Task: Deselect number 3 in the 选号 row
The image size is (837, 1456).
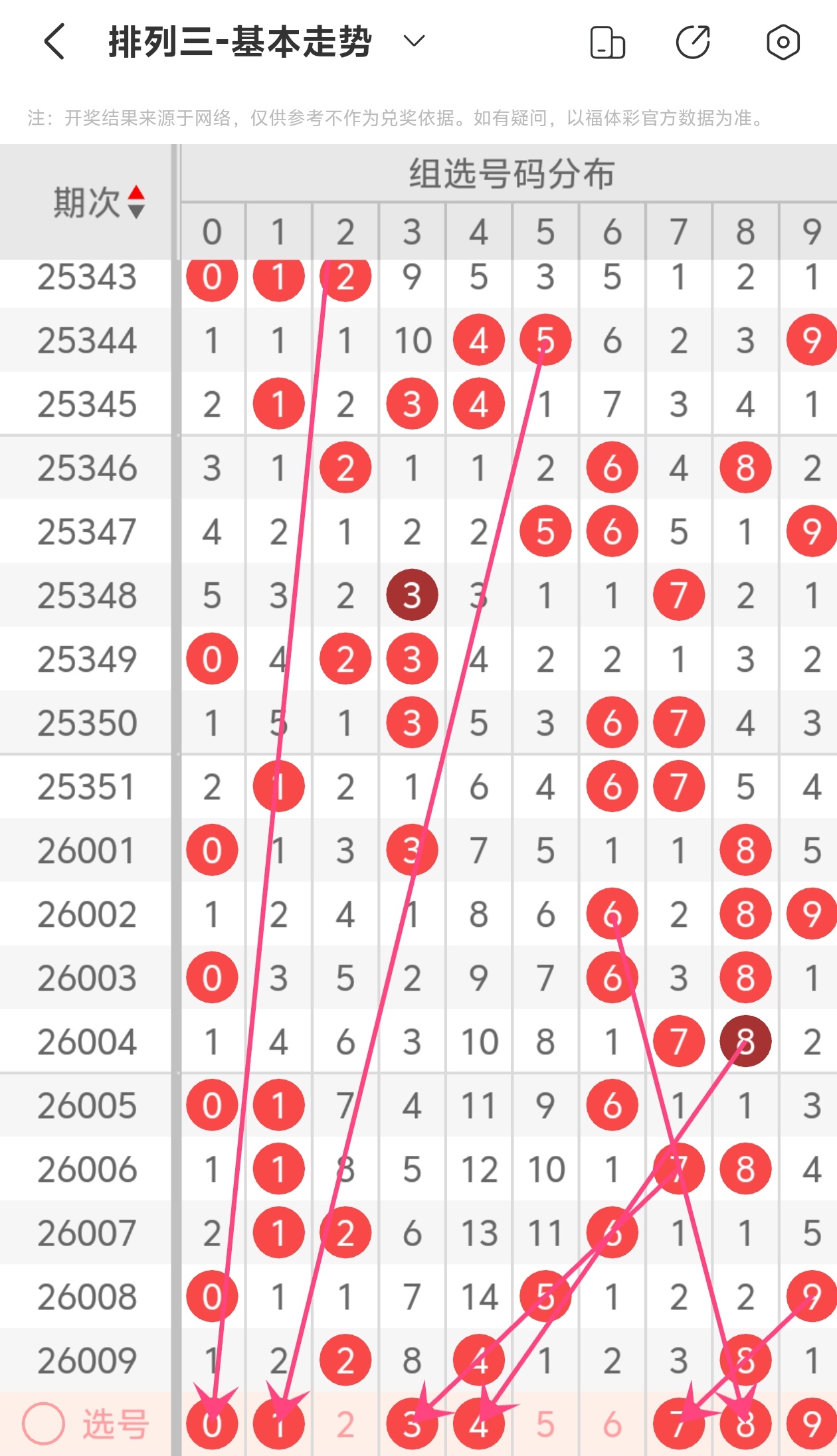Action: tap(412, 1424)
